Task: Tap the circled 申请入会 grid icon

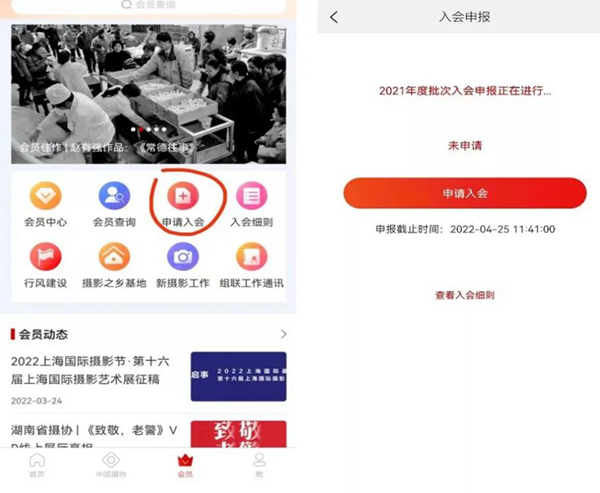Action: click(x=183, y=196)
